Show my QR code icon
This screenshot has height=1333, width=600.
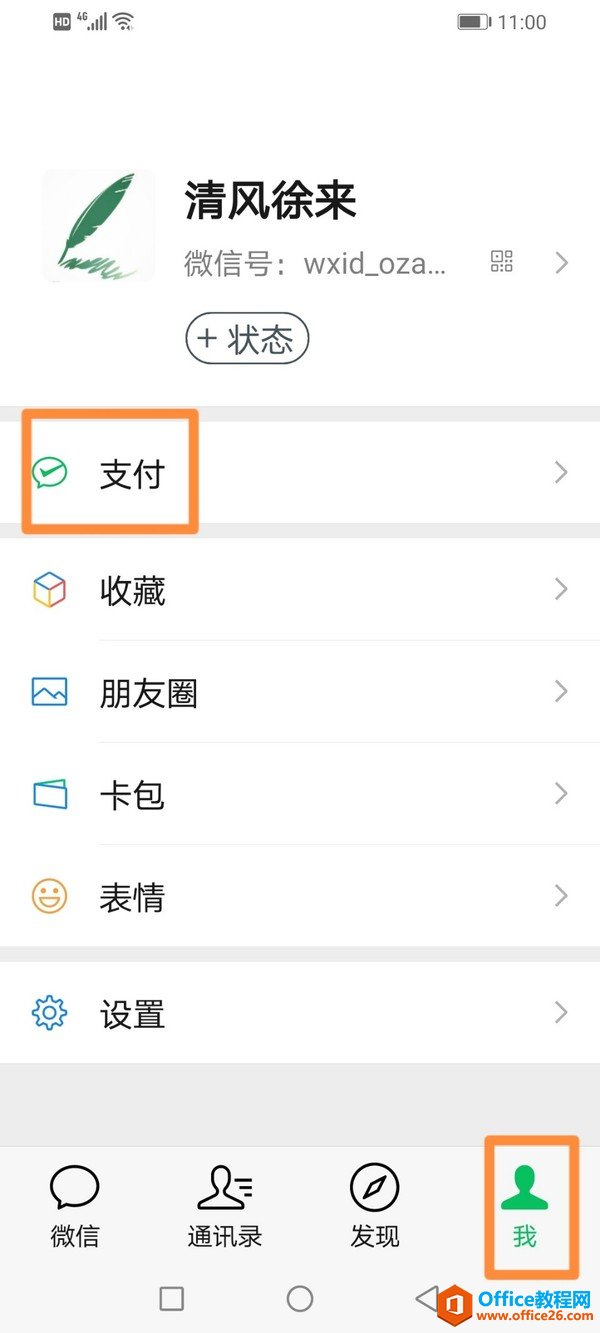[501, 262]
